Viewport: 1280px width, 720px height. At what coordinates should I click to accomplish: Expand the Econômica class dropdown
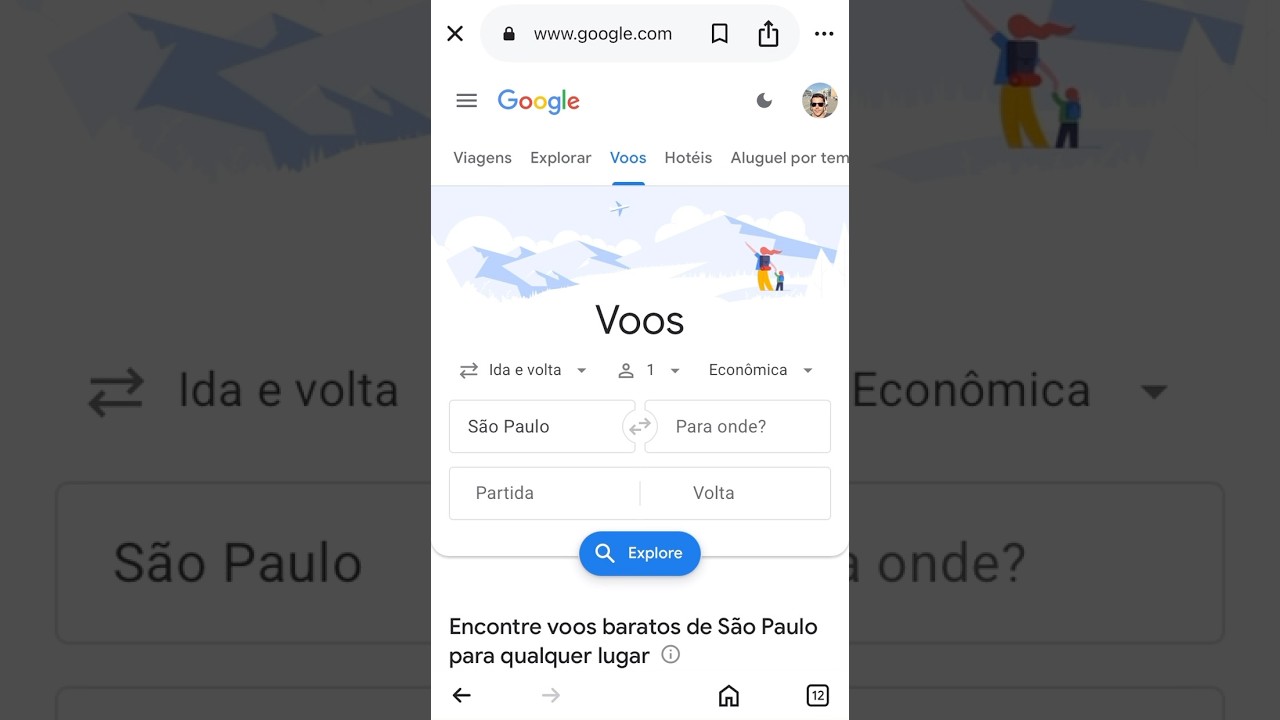point(761,370)
